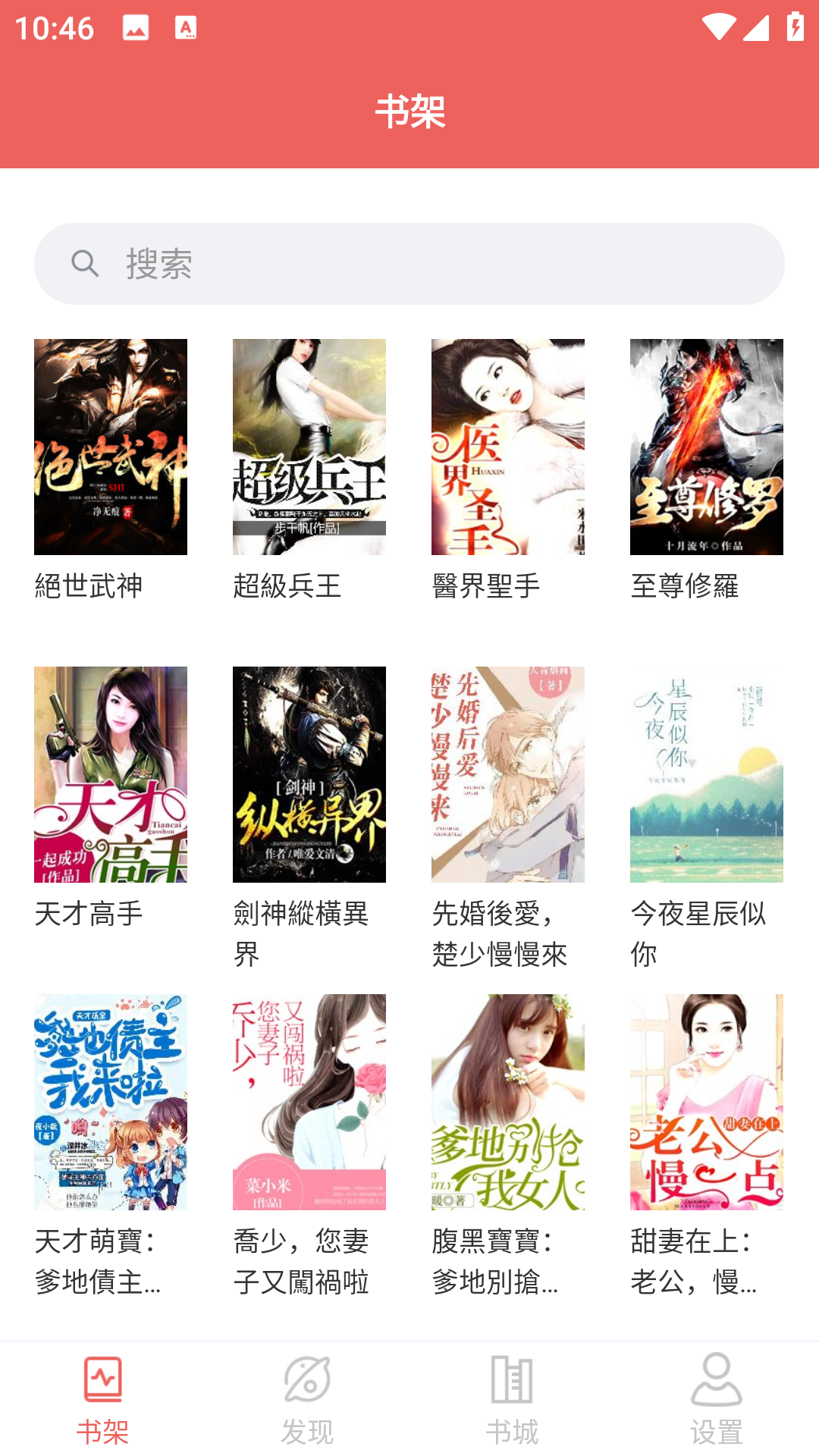Open the 先婚後愛 book cover
The height and width of the screenshot is (1456, 819).
[x=508, y=775]
